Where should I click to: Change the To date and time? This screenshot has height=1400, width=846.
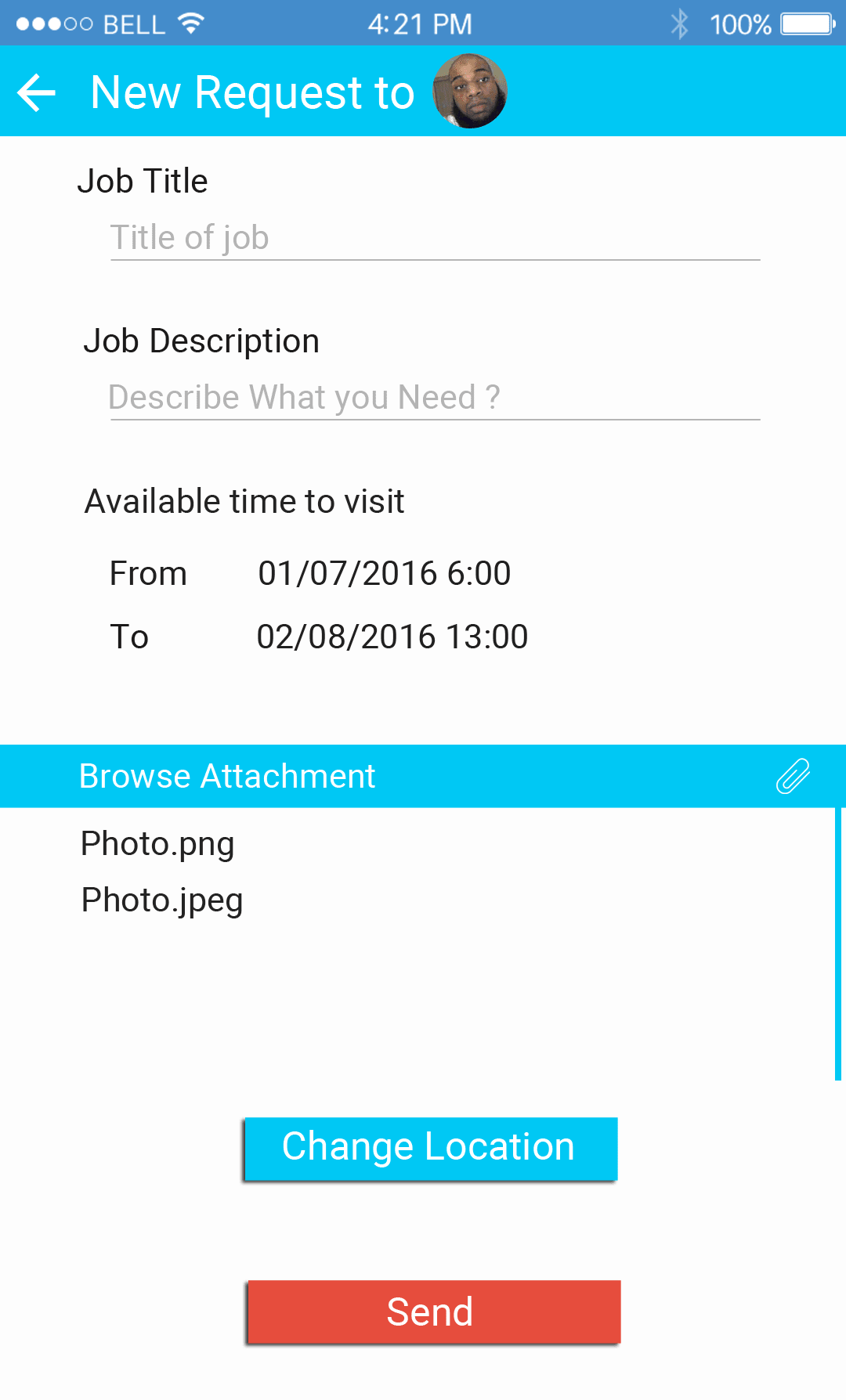pyautogui.click(x=392, y=637)
